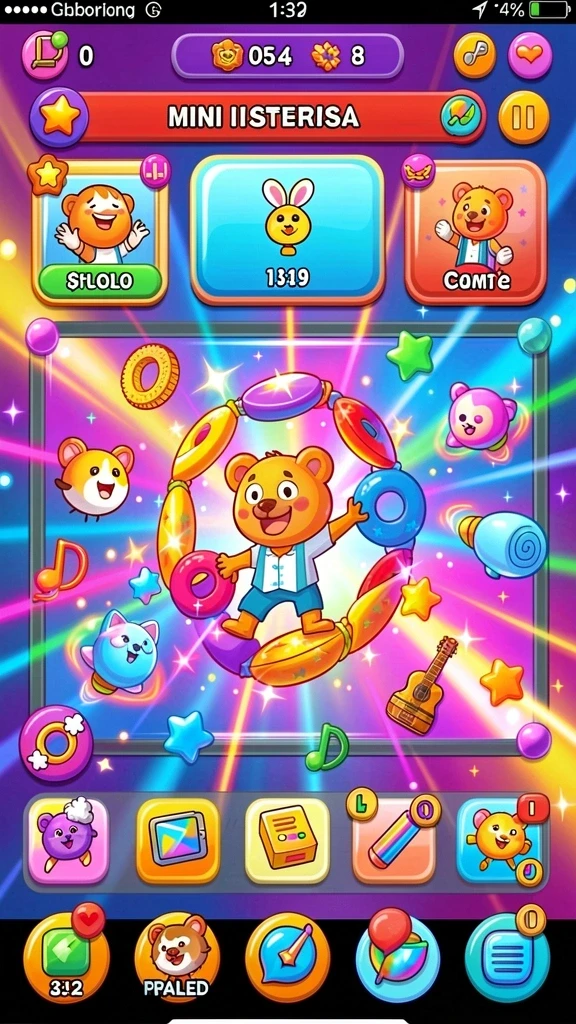Viewport: 576px width, 1024px height.
Task: Open the music note icon at top
Action: pyautogui.click(x=475, y=56)
